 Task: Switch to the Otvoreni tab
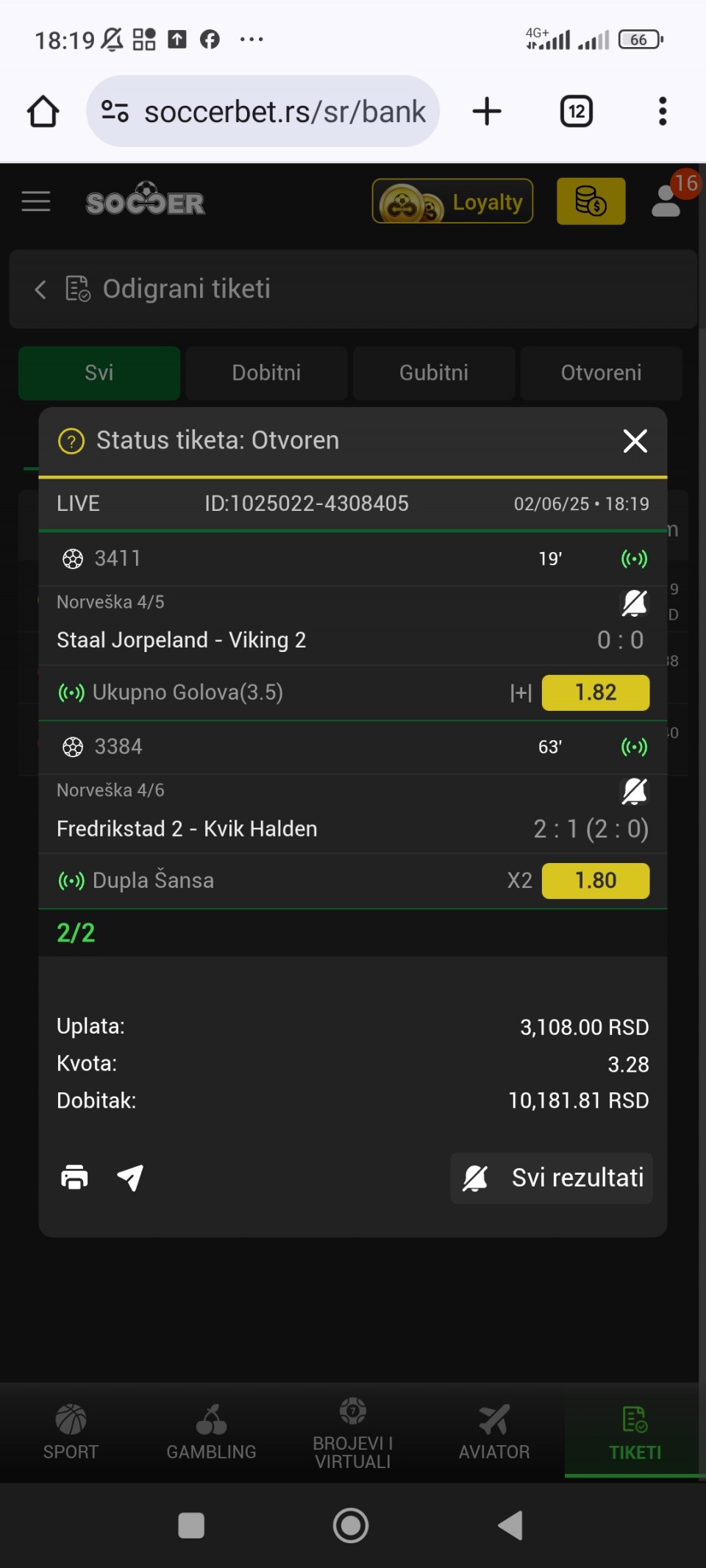[x=601, y=373]
